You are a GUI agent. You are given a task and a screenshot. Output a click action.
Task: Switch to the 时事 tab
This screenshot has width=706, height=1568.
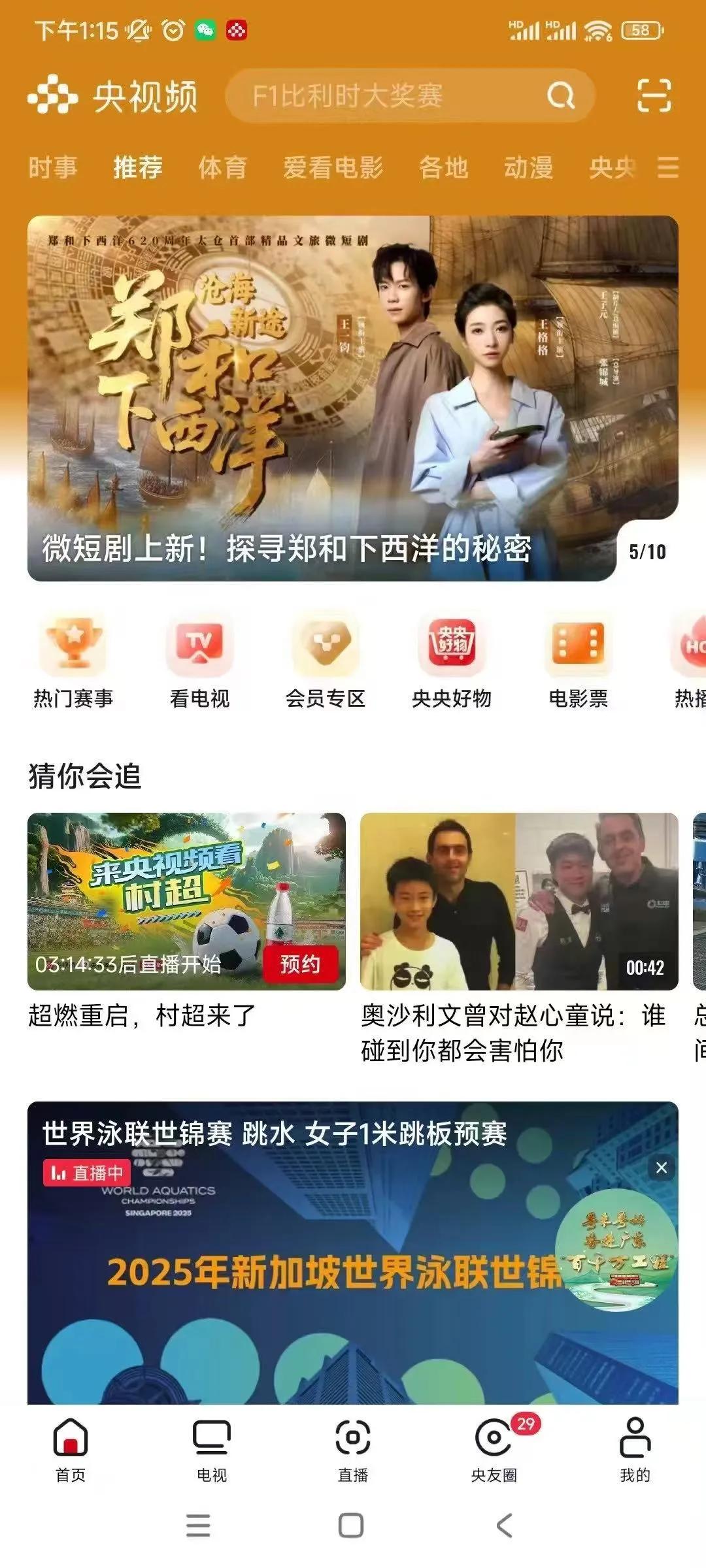coord(52,167)
